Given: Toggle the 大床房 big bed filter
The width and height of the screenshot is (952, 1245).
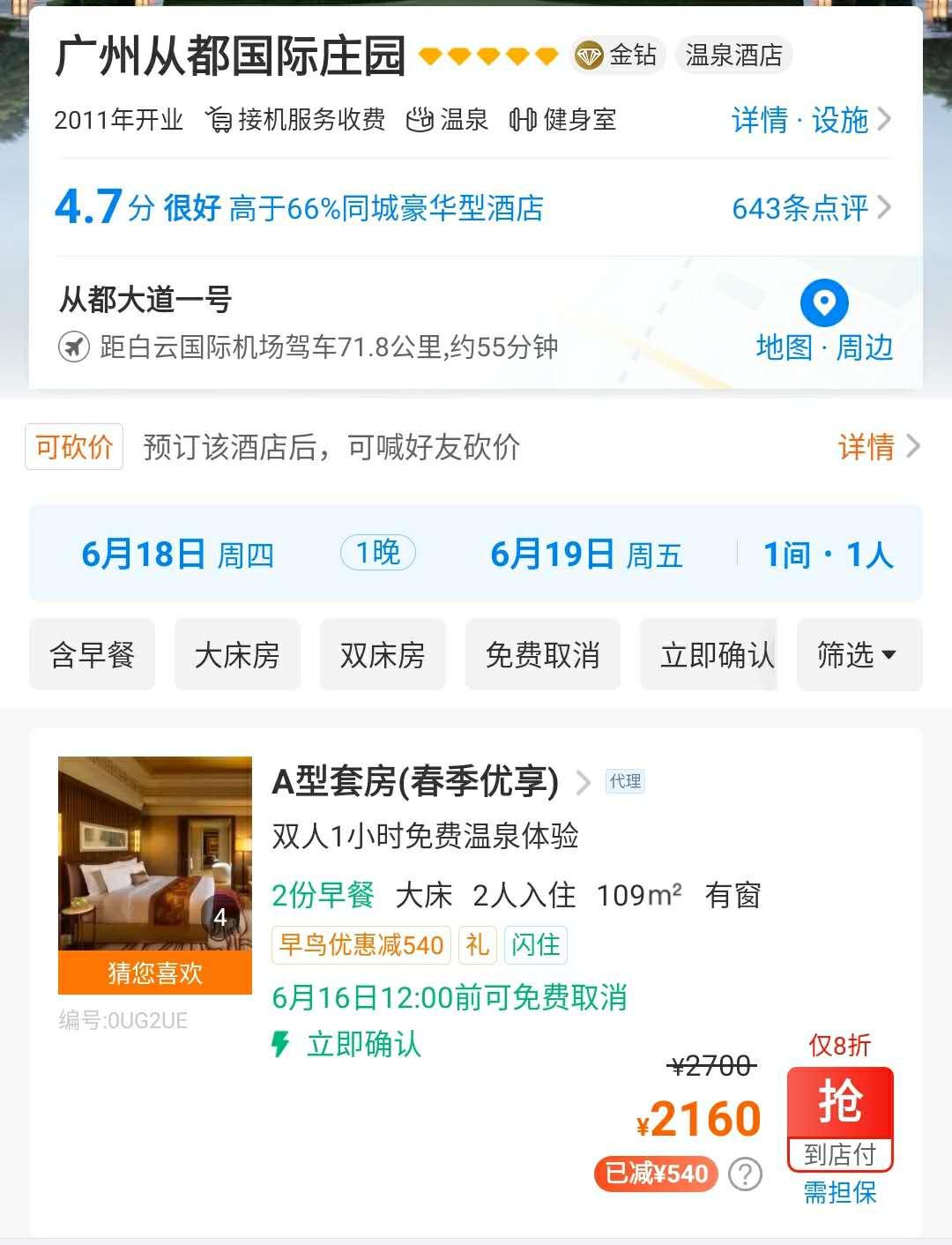Looking at the screenshot, I should [236, 654].
